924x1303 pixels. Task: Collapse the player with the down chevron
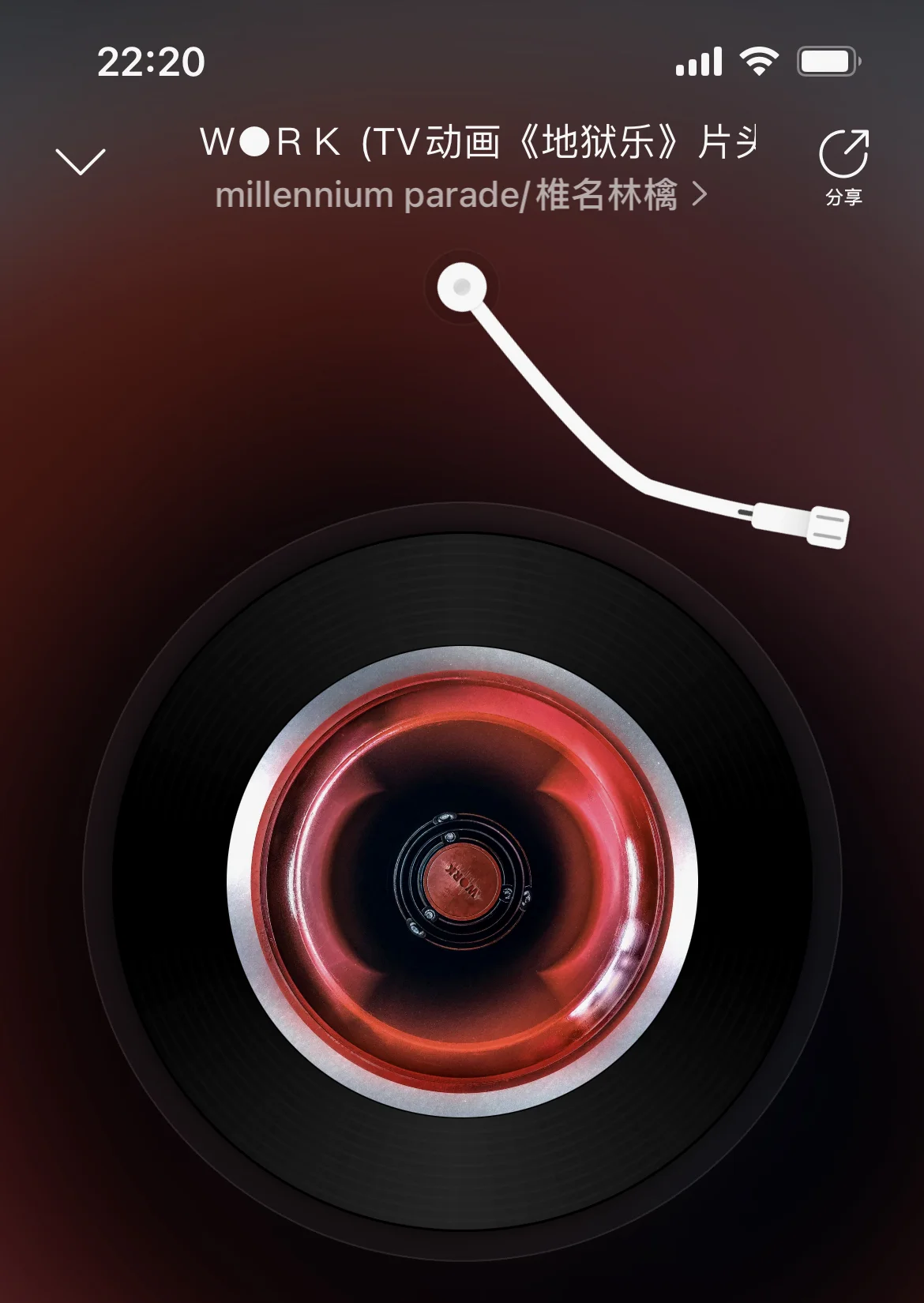81,161
